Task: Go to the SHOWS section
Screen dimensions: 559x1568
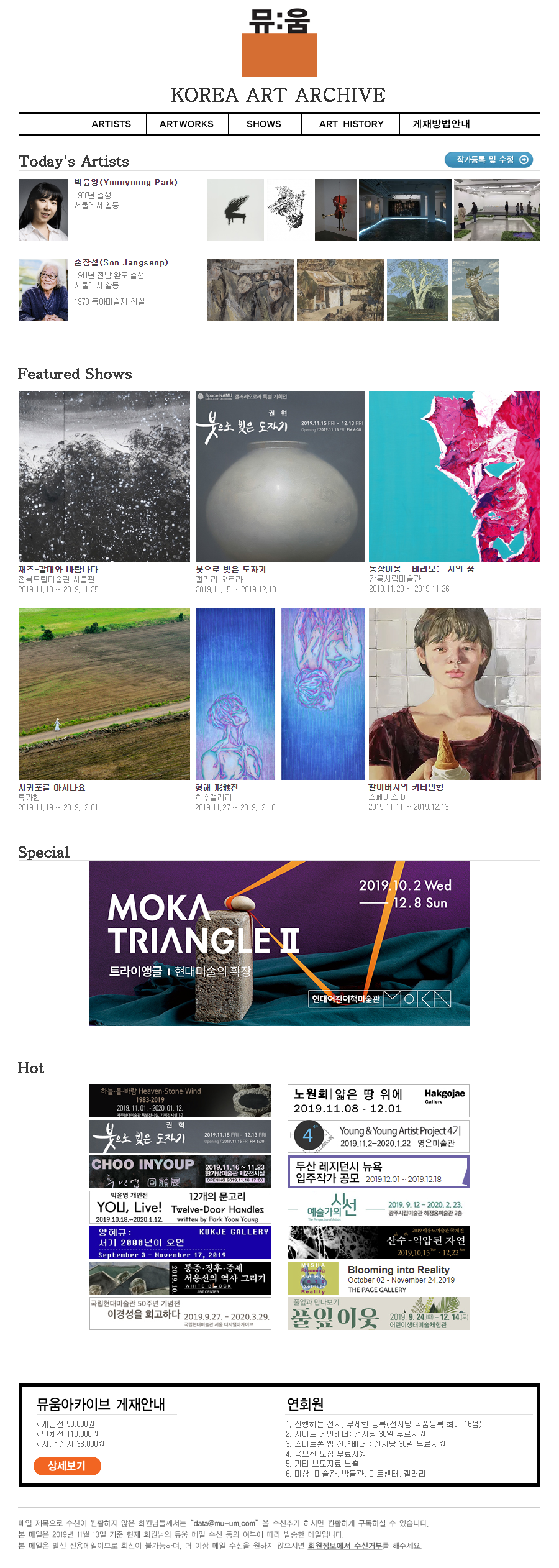Action: 264,124
